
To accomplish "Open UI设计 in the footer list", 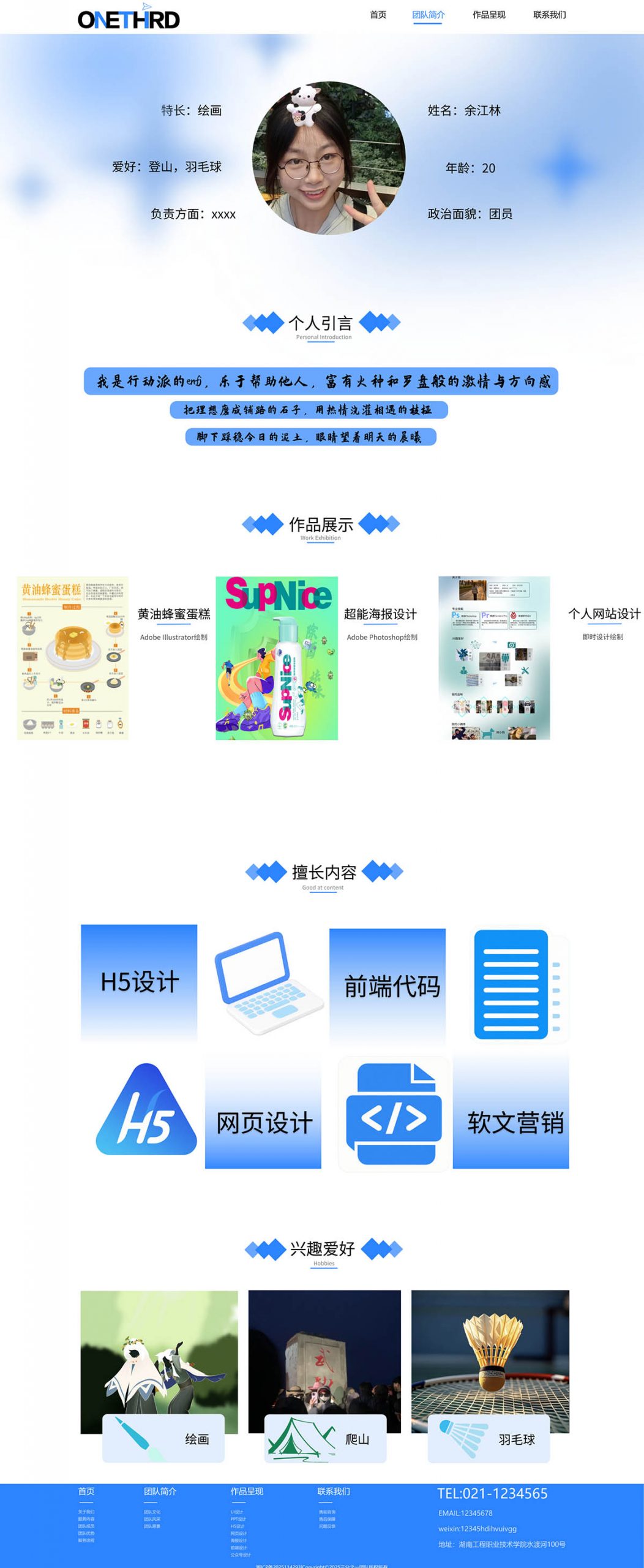I will [237, 1512].
